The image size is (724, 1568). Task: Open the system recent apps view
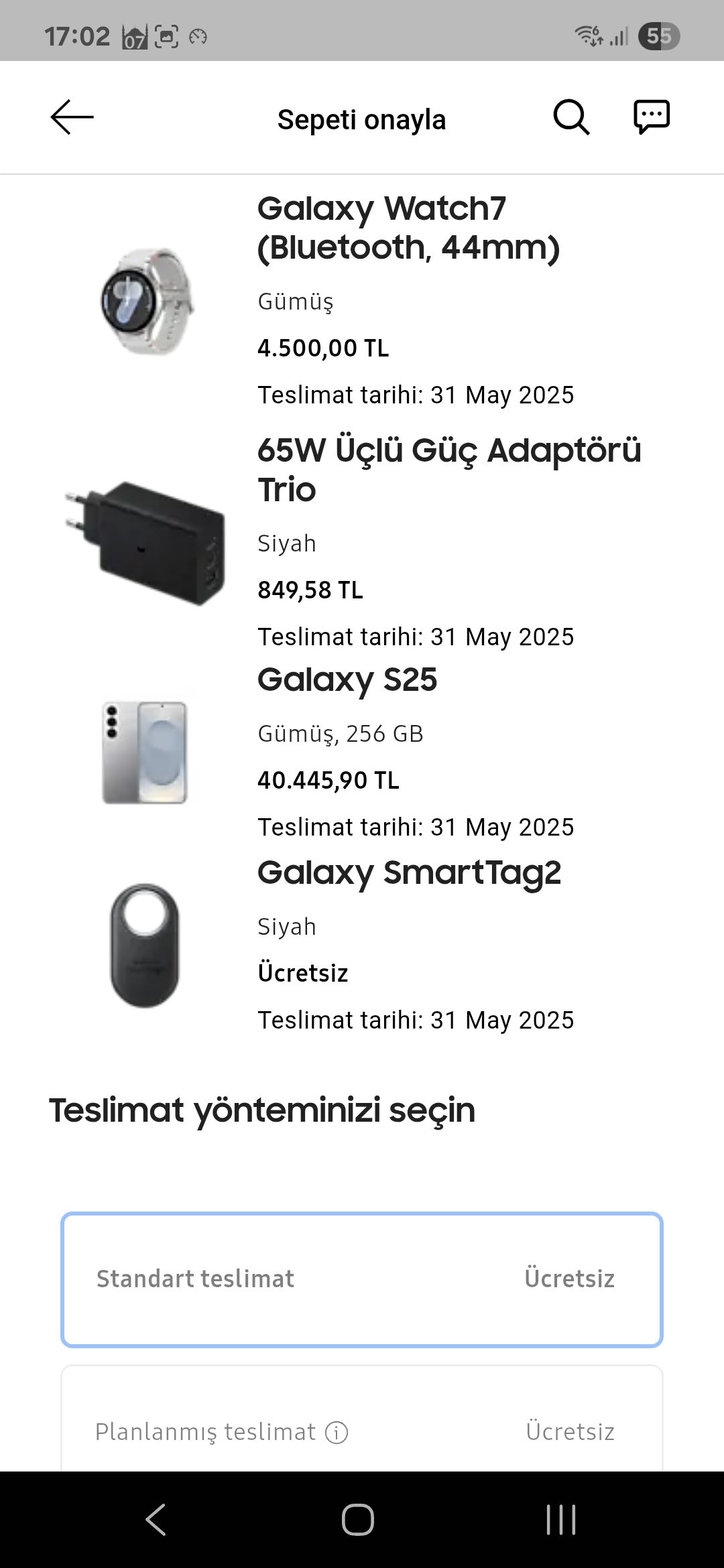tap(561, 1519)
